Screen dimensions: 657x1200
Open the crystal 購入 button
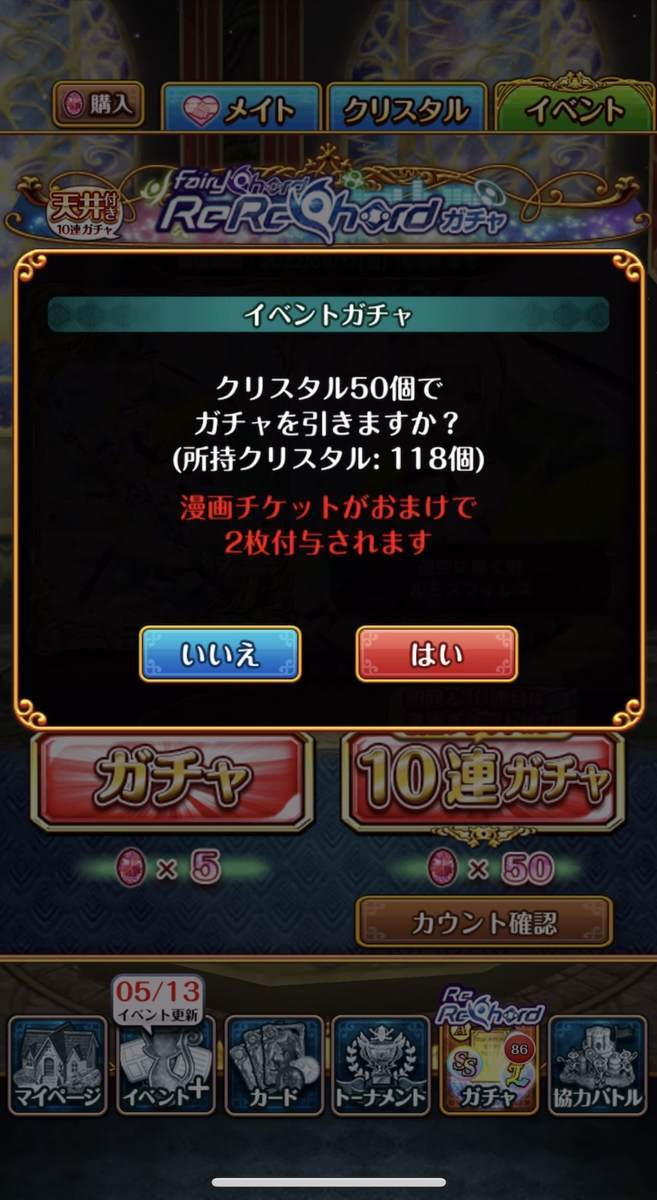(98, 104)
